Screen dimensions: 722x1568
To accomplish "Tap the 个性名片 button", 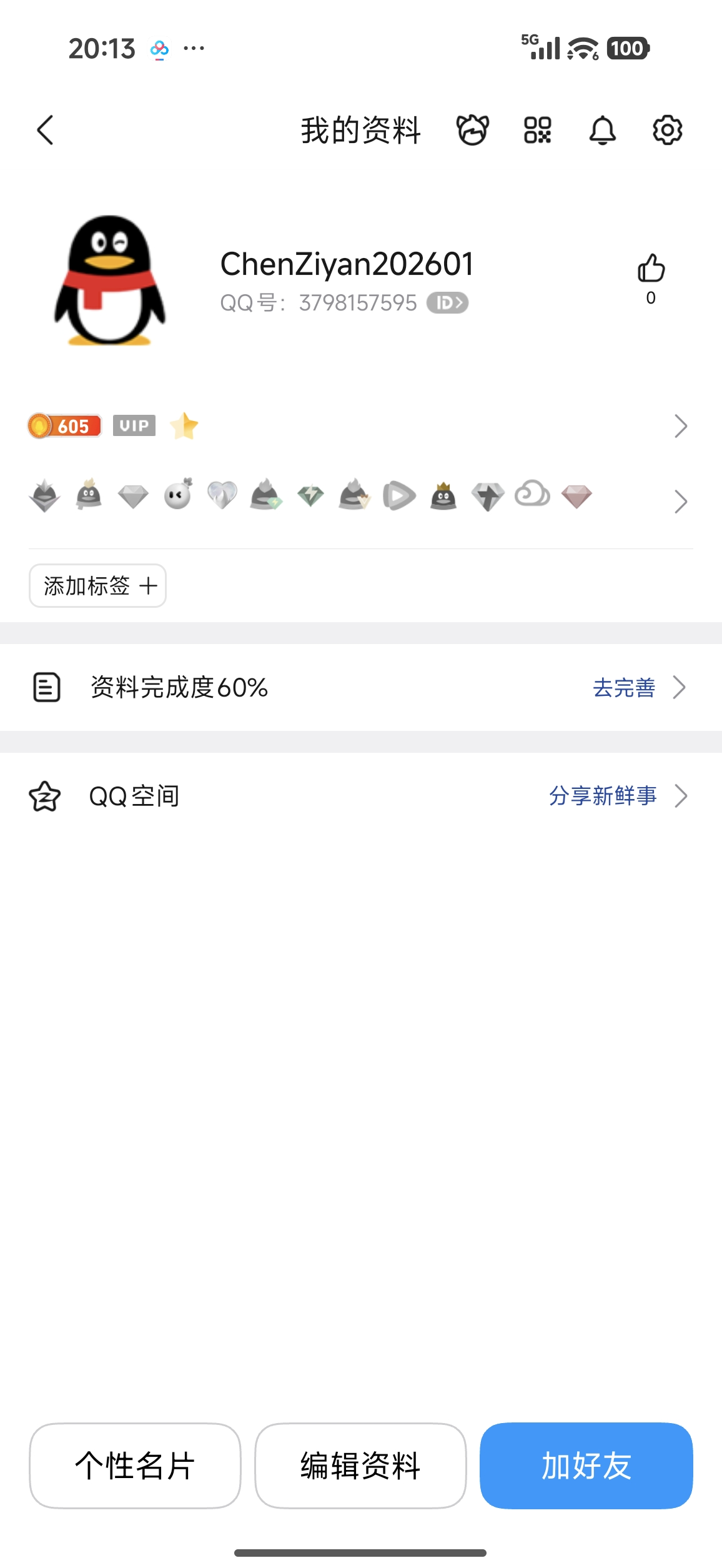I will [135, 1466].
